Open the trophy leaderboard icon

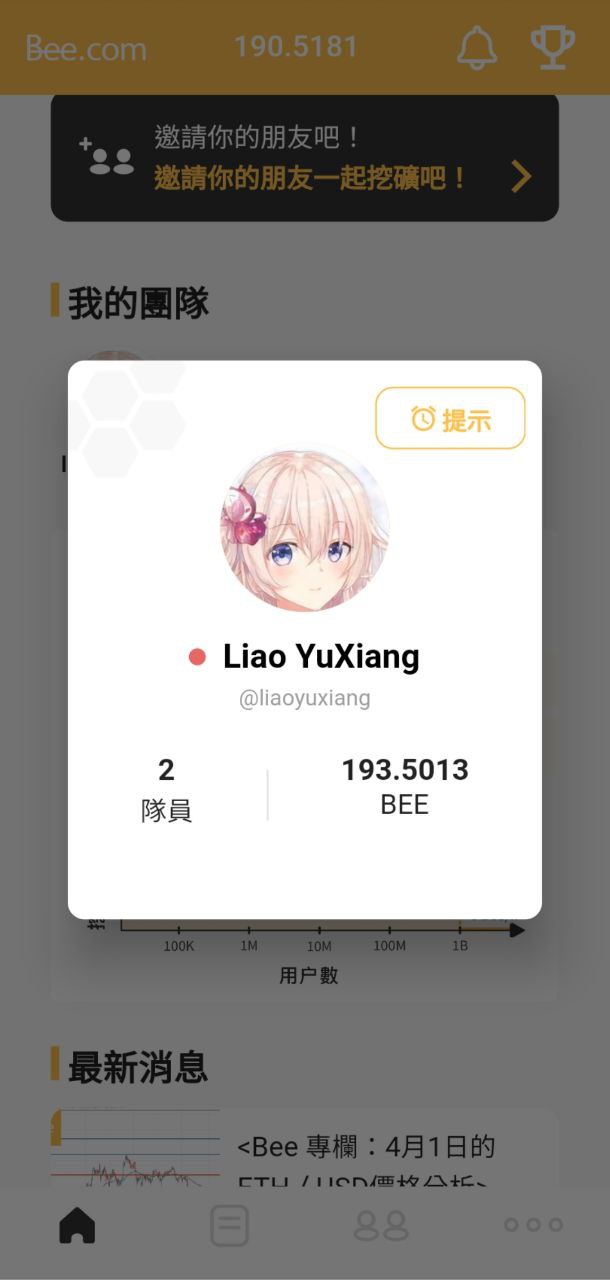[552, 47]
